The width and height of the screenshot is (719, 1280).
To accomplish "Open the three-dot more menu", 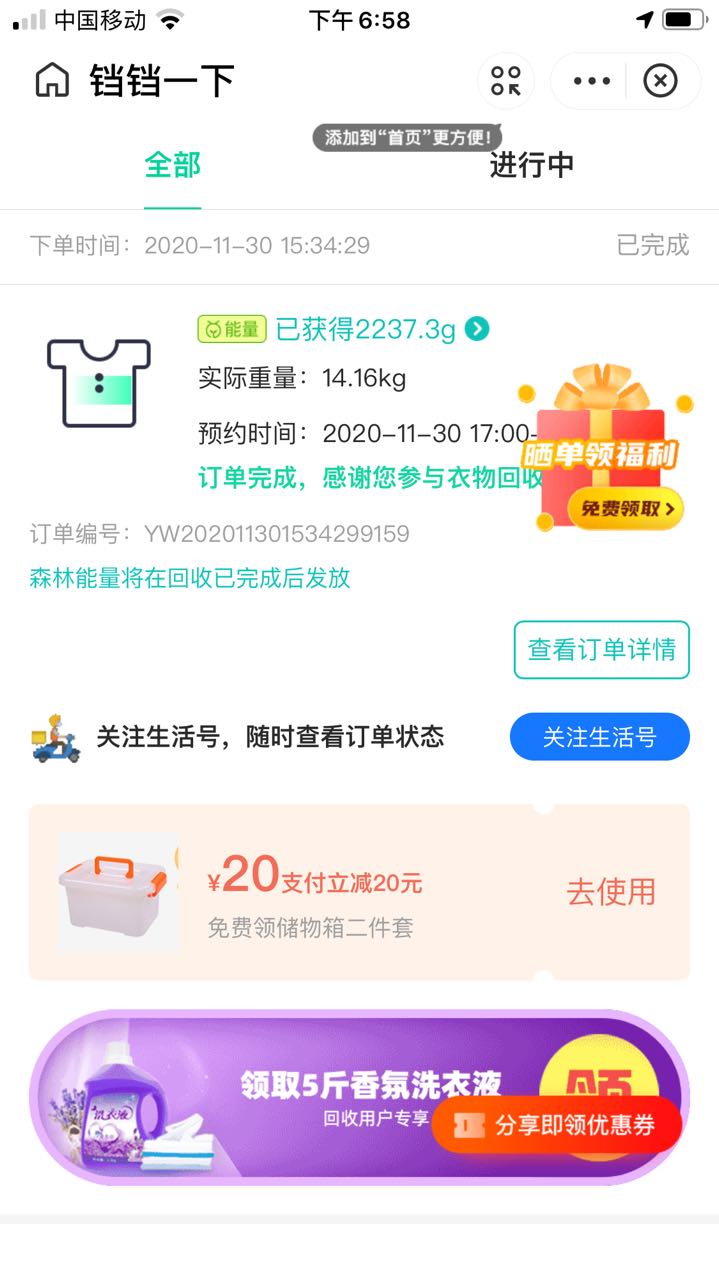I will [591, 81].
